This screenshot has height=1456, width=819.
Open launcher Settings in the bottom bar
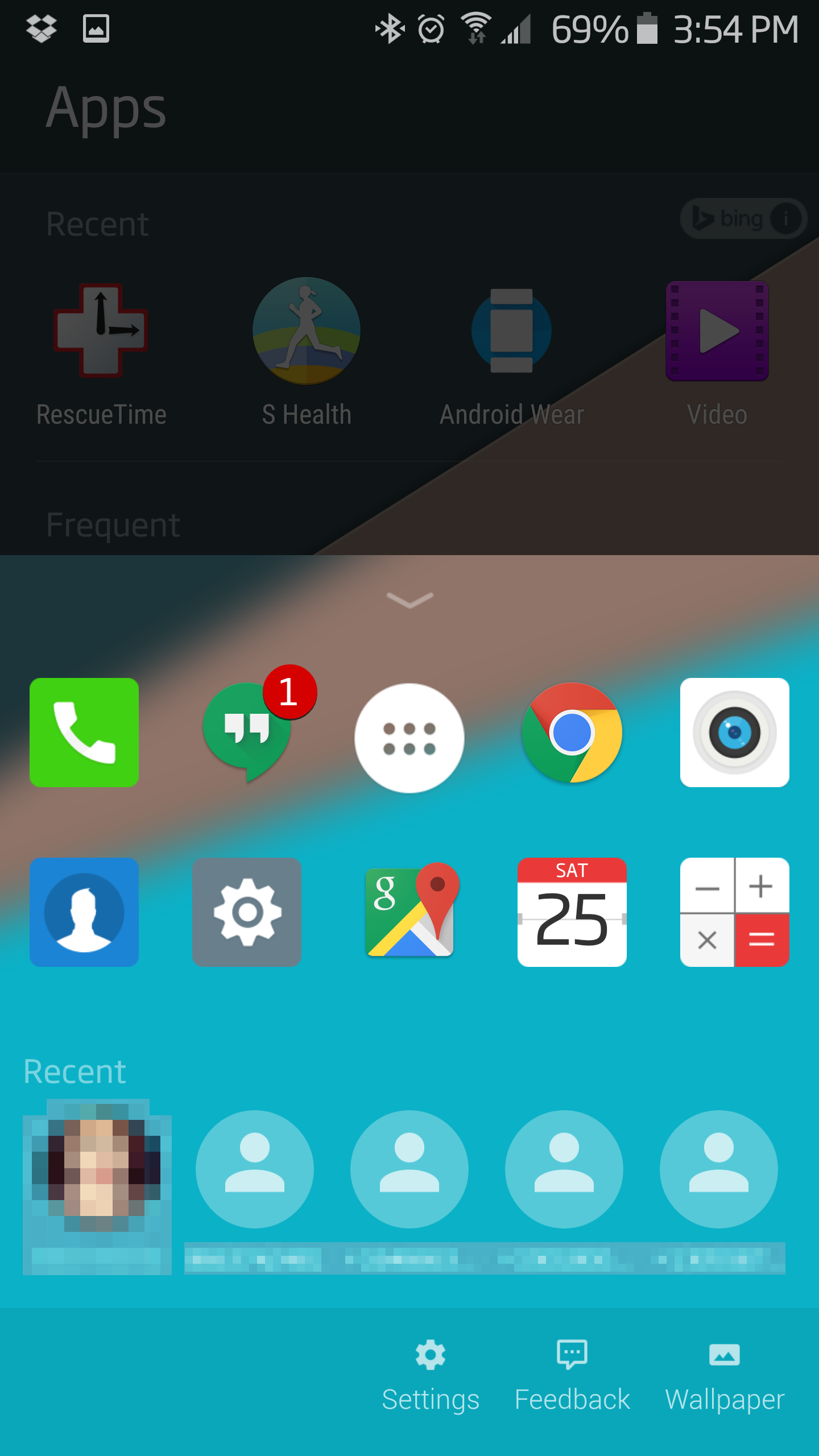coord(431,1375)
